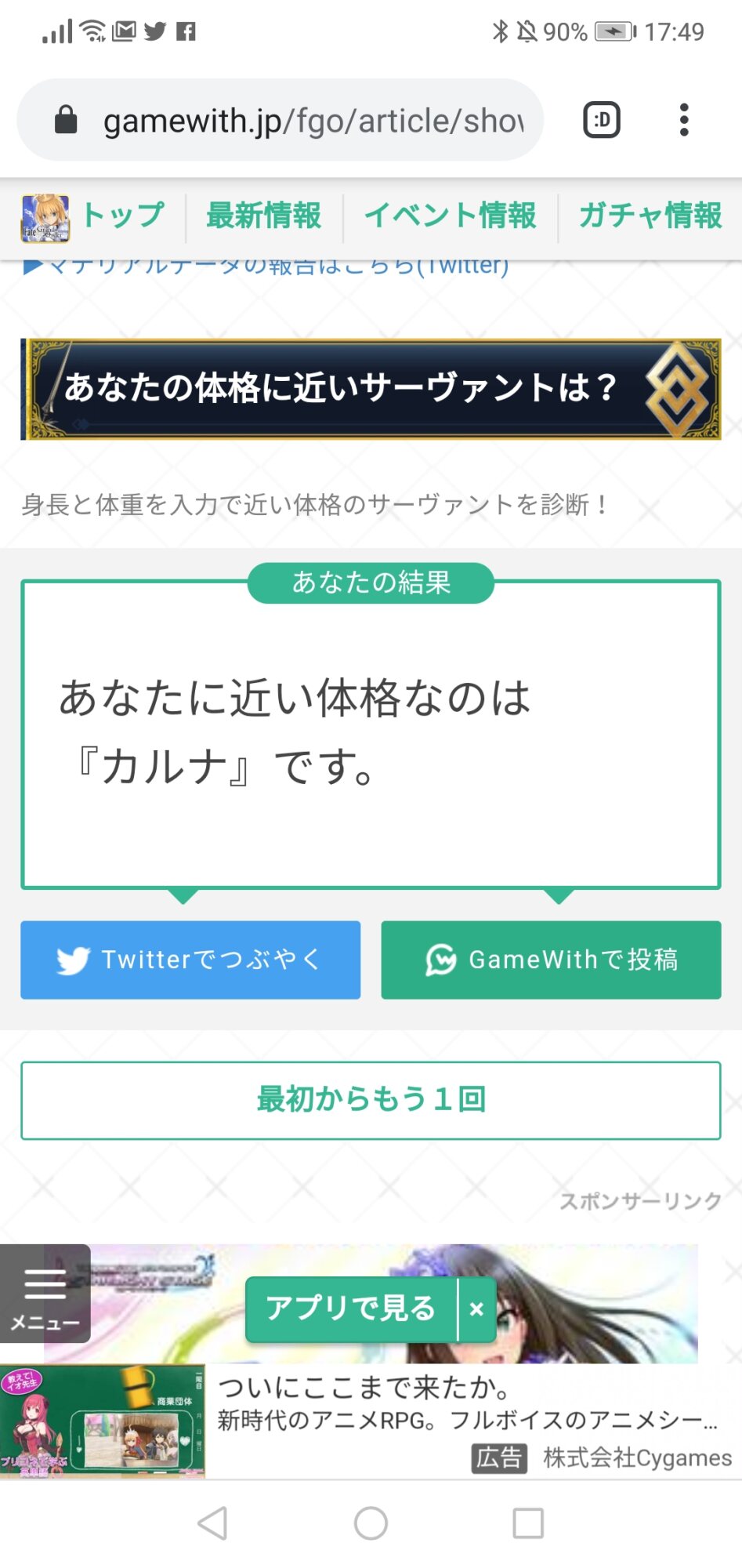The width and height of the screenshot is (742, 1568).
Task: Return to the home screen
Action: [371, 1523]
